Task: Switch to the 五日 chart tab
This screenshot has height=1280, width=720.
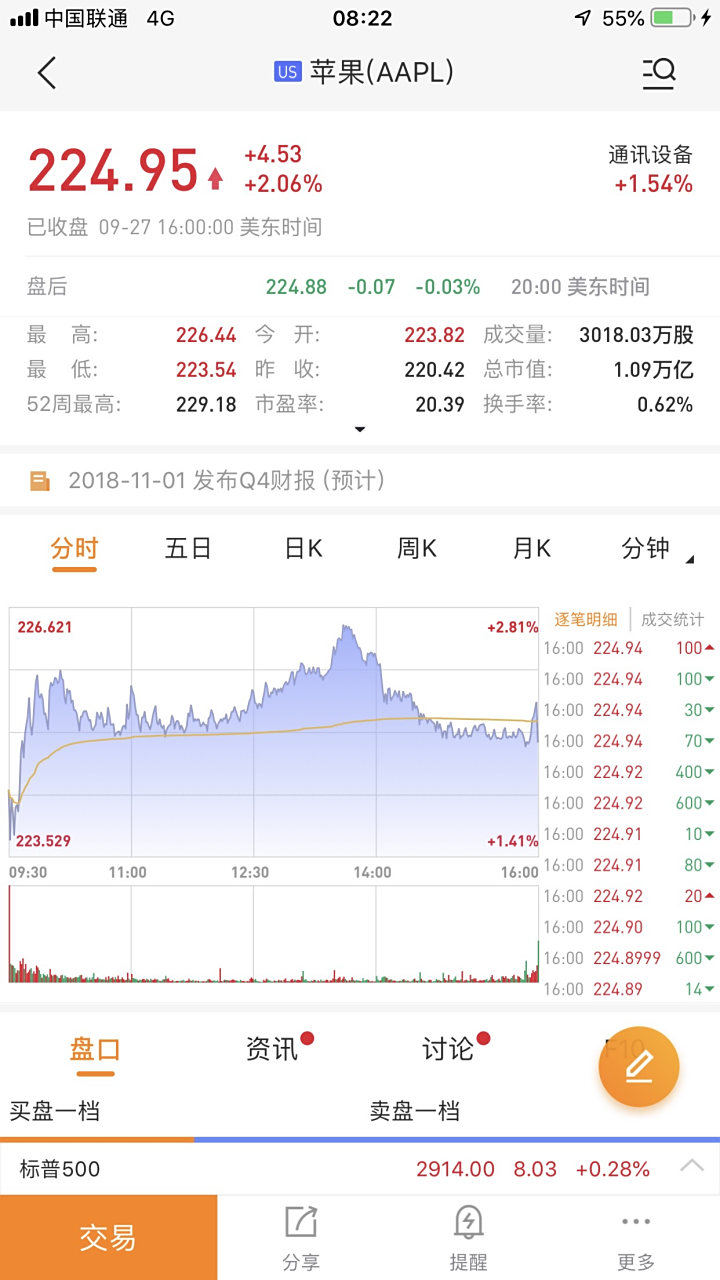Action: (x=188, y=549)
